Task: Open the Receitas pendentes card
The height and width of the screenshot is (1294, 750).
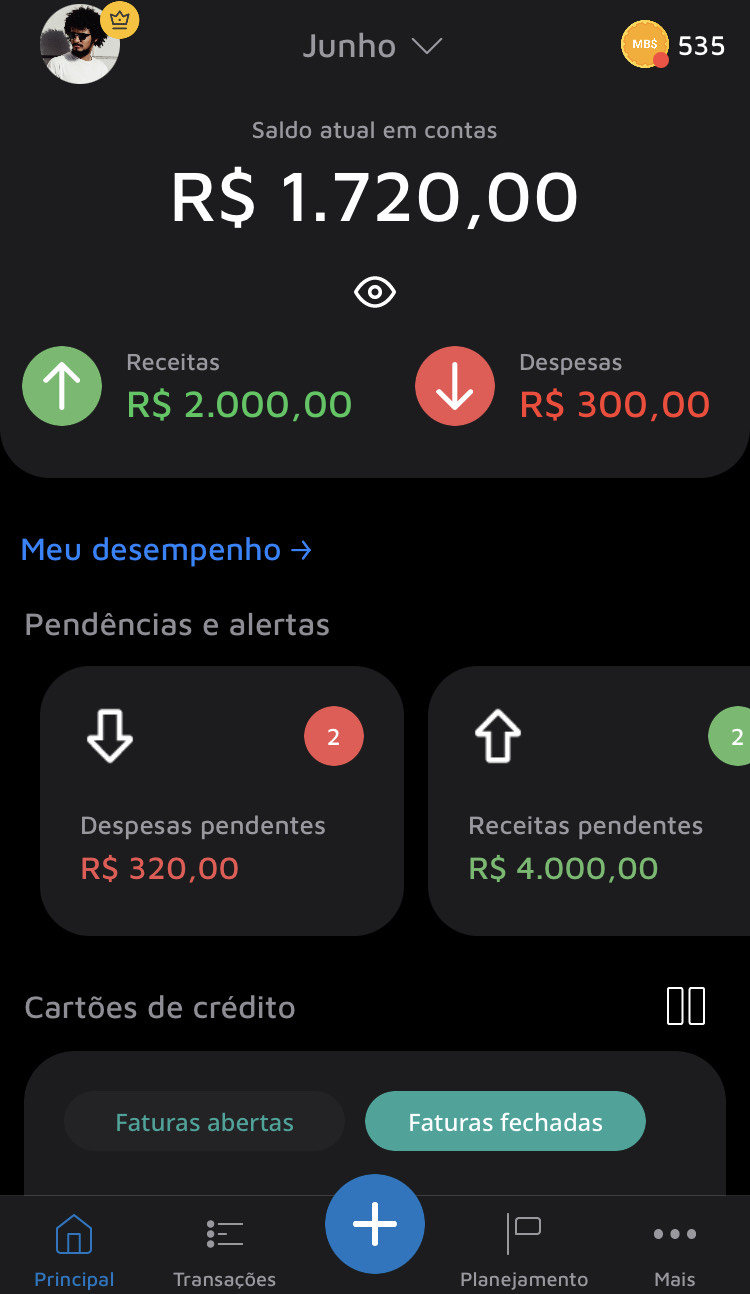Action: [x=589, y=801]
